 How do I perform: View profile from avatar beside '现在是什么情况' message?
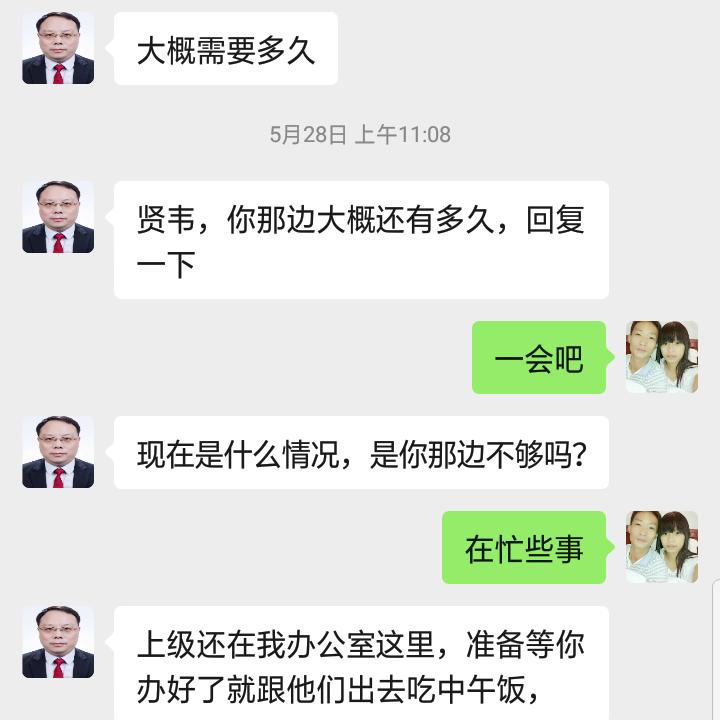pos(58,452)
